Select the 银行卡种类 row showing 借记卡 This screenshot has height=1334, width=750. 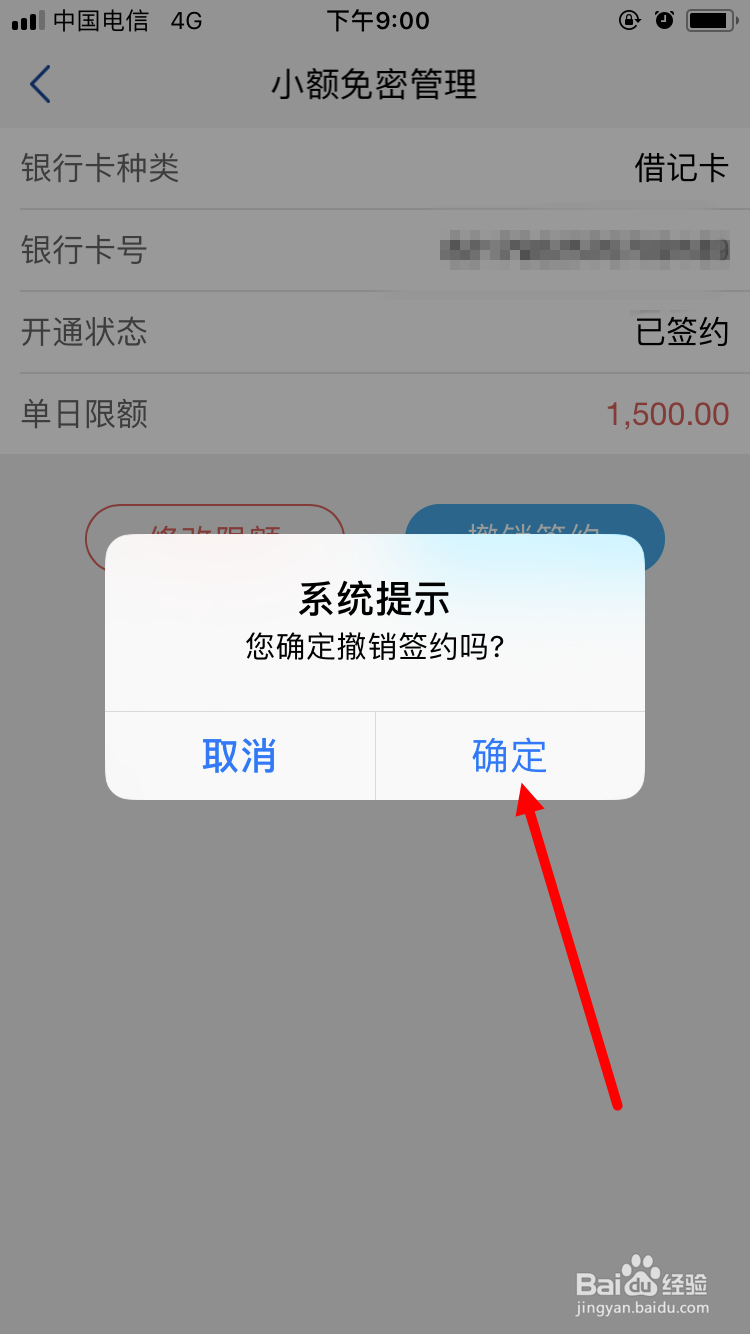pyautogui.click(x=375, y=169)
